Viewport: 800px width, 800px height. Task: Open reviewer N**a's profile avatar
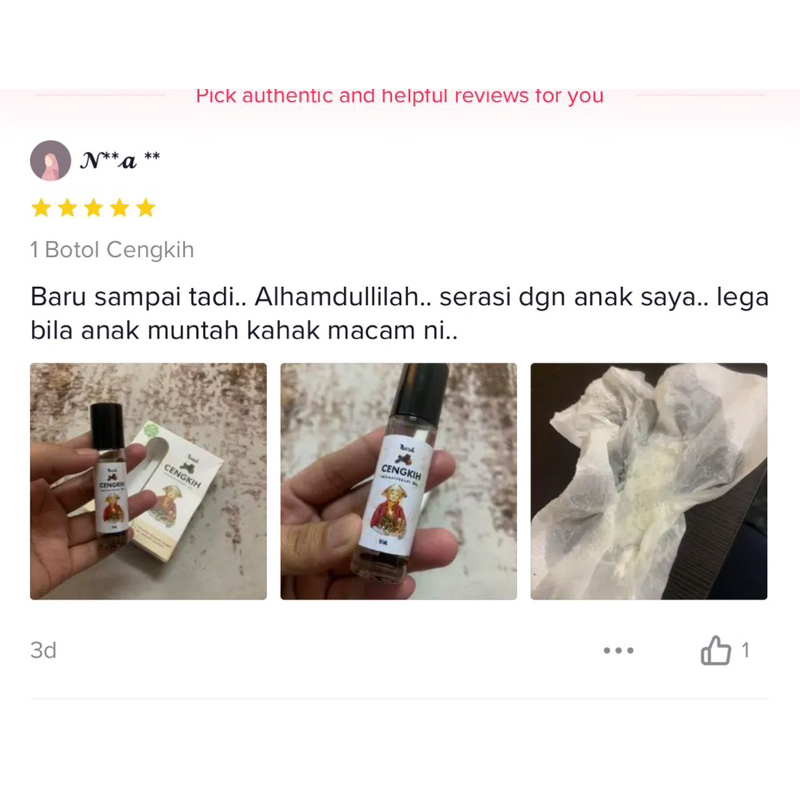pos(51,161)
